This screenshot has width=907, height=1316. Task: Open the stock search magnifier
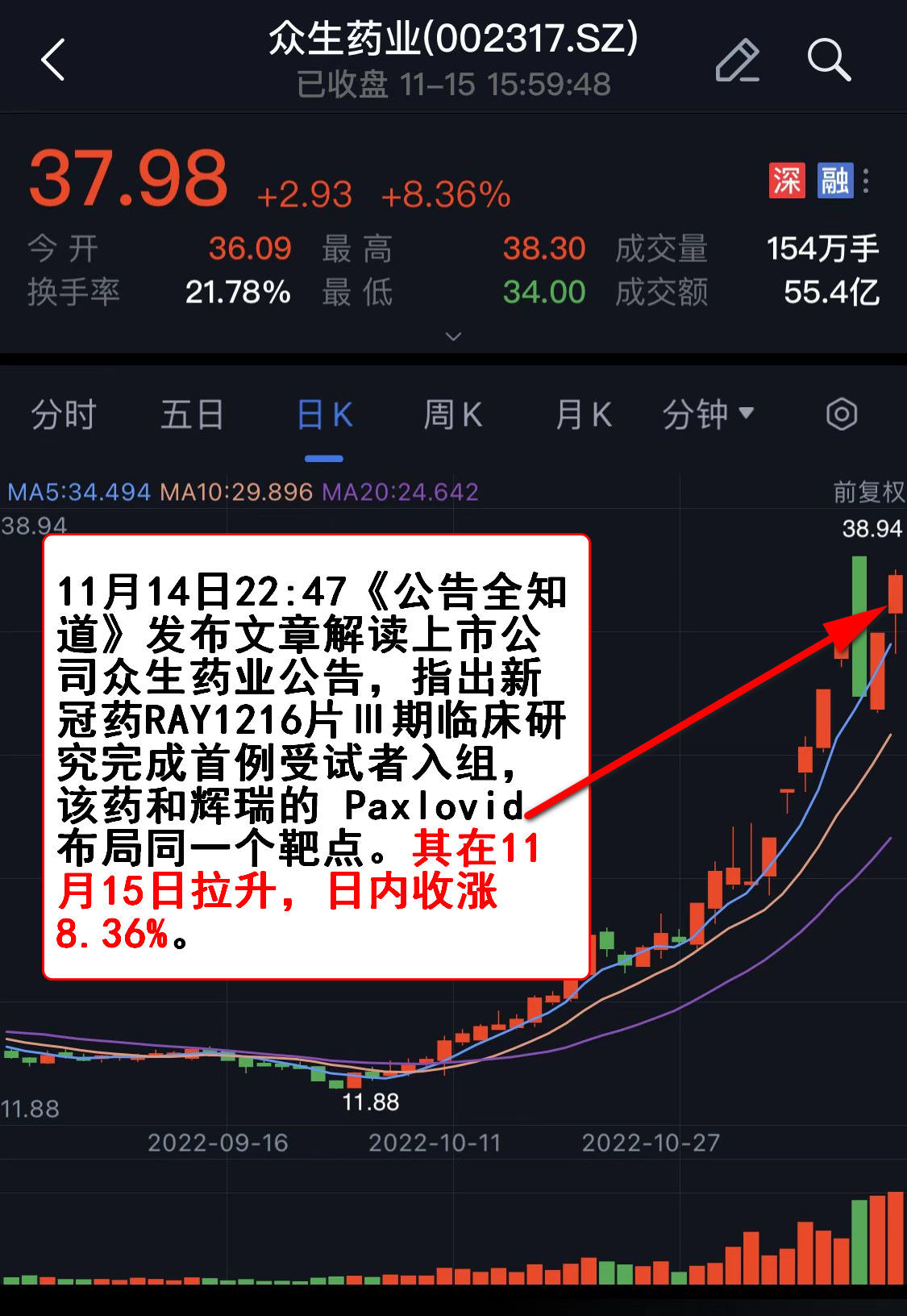point(828,60)
